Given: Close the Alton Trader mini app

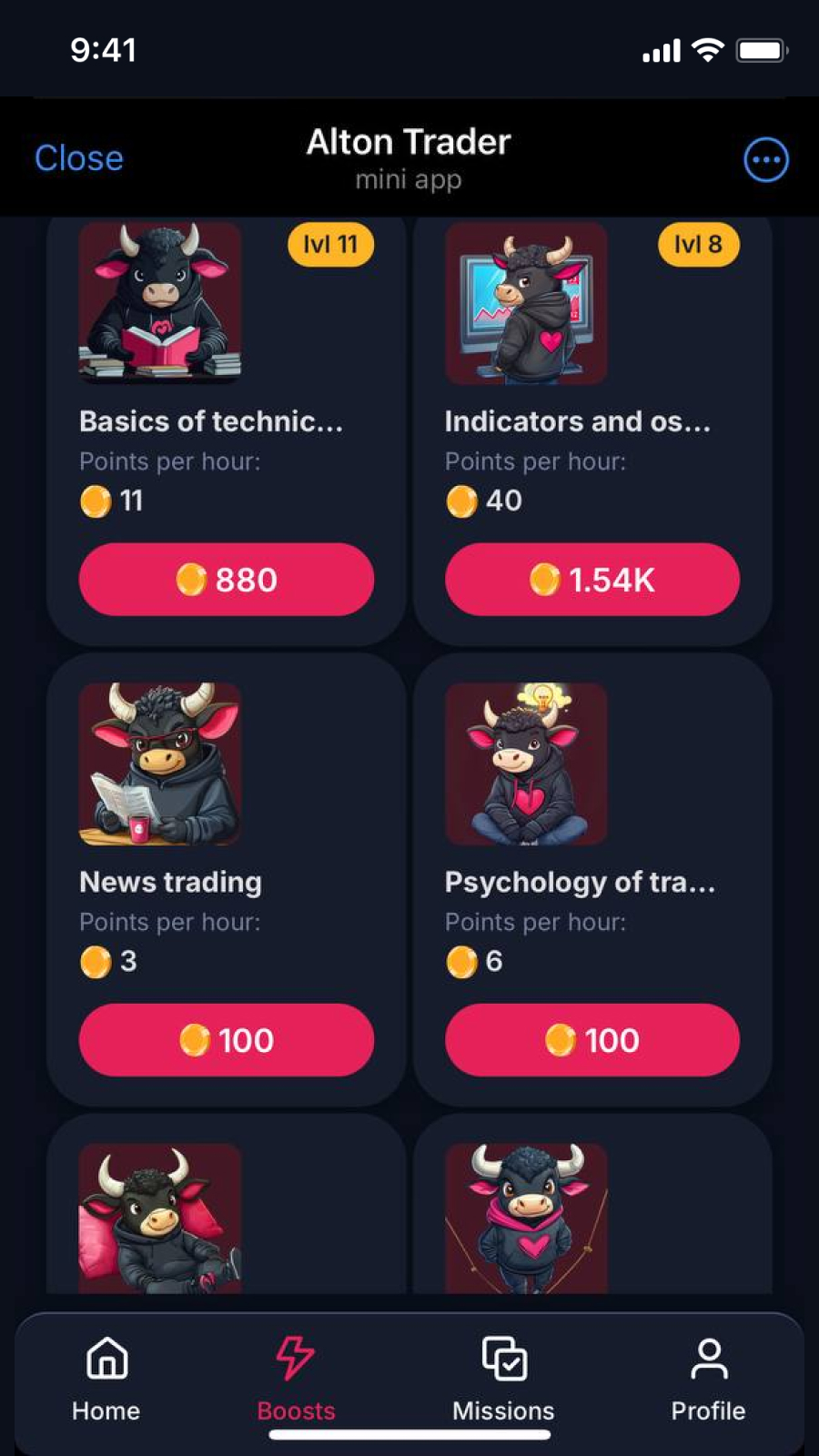Looking at the screenshot, I should pos(79,158).
